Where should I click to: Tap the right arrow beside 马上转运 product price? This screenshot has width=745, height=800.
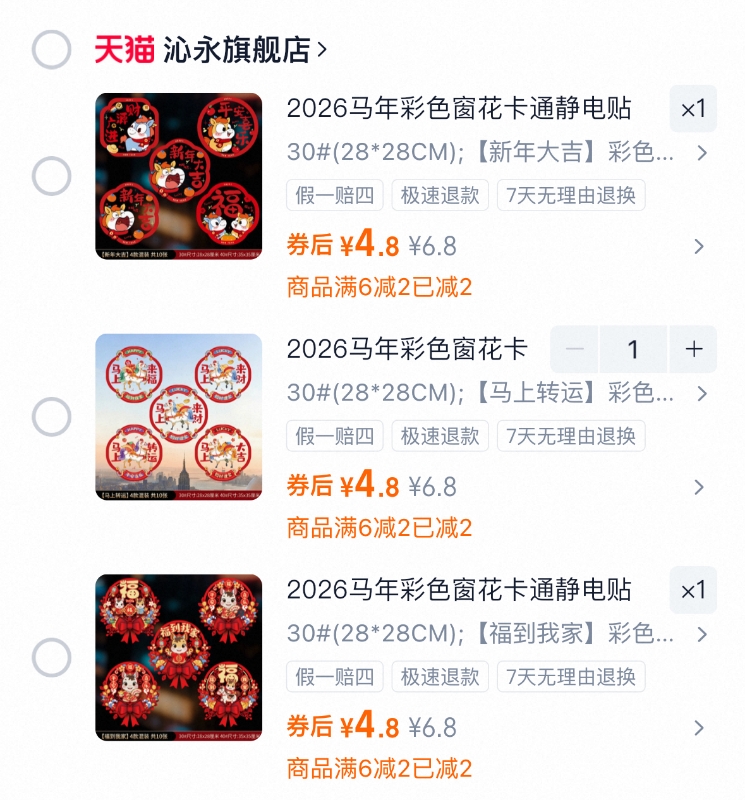700,487
